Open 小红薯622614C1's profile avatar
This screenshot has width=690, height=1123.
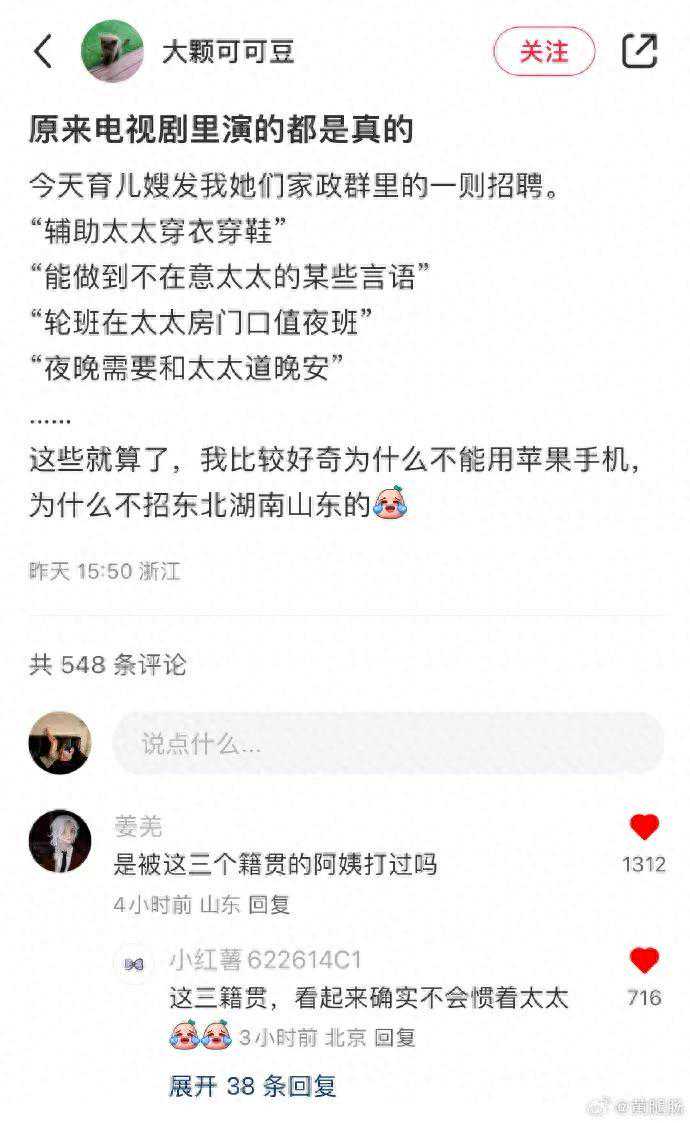point(133,963)
